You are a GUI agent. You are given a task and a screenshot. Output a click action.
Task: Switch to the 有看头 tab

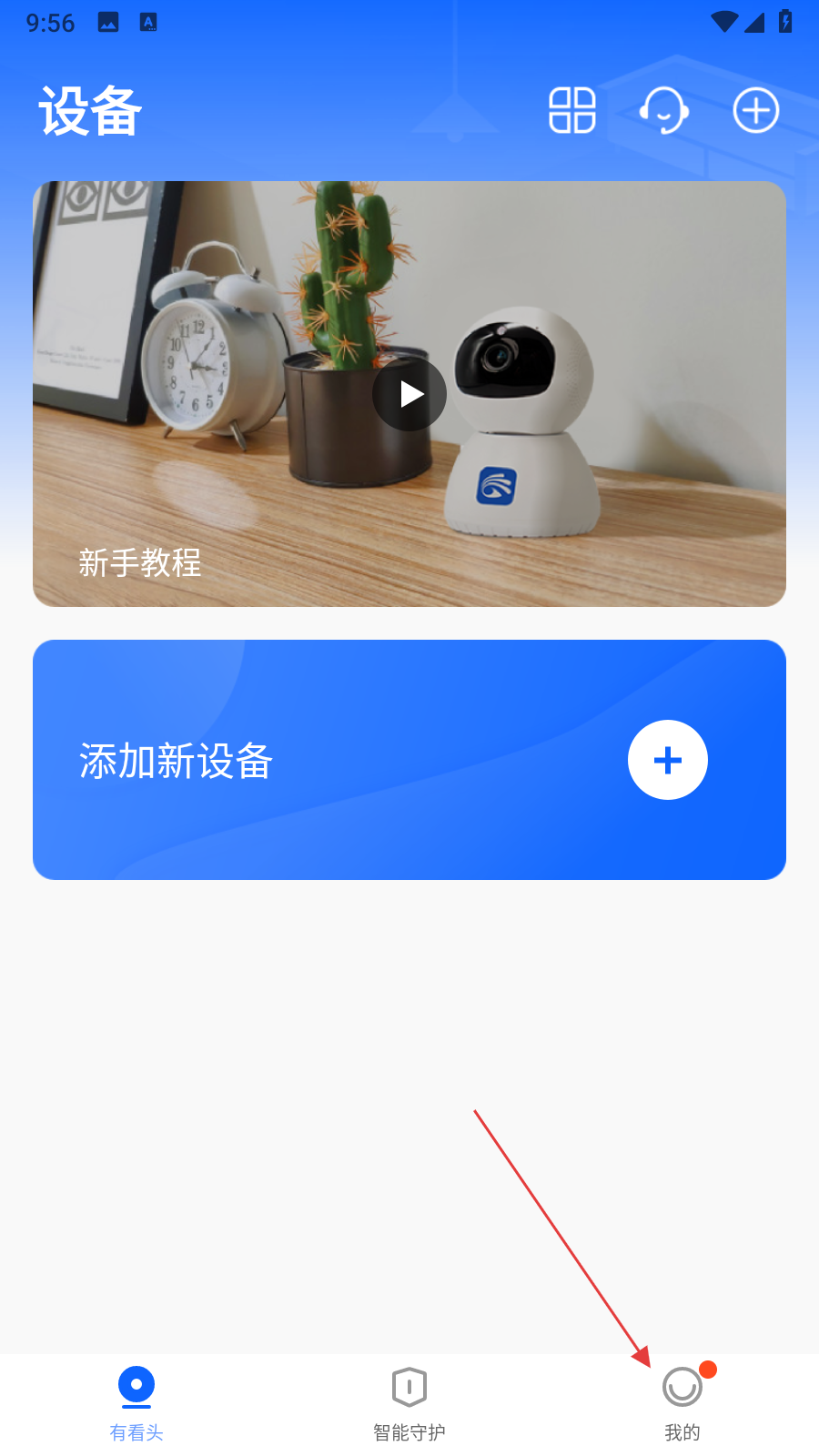[x=136, y=1403]
